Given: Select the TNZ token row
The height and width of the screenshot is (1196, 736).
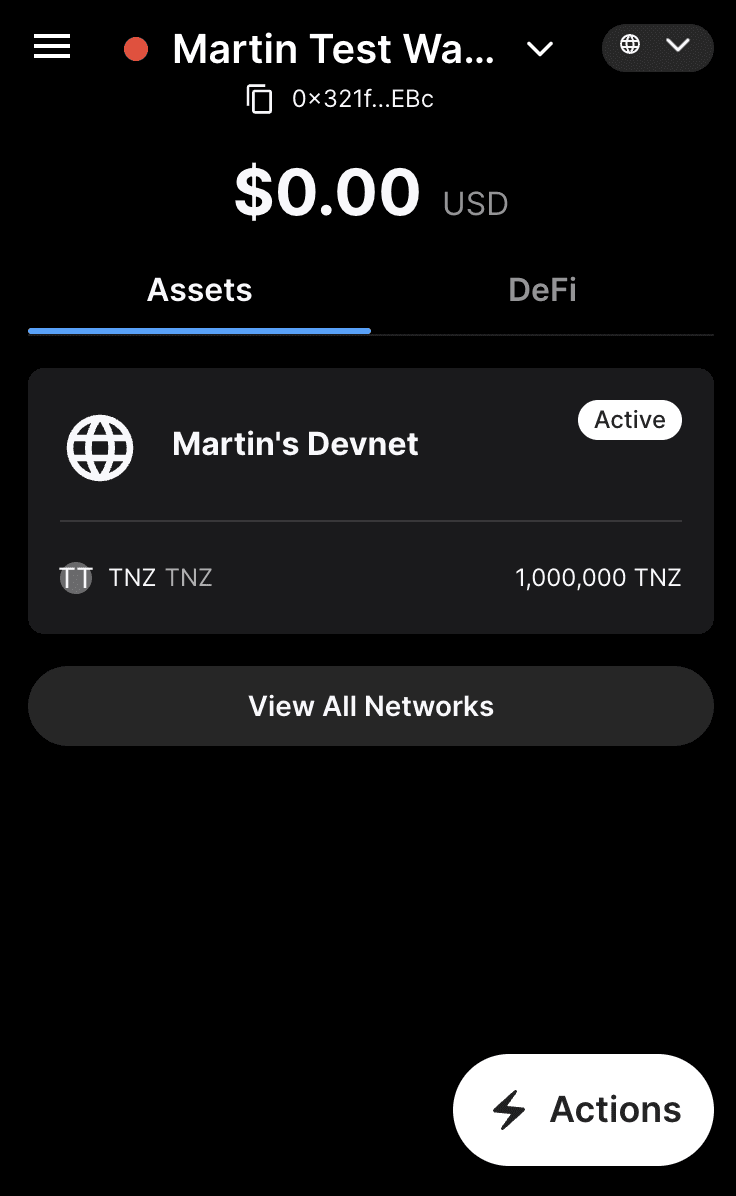Looking at the screenshot, I should (370, 578).
